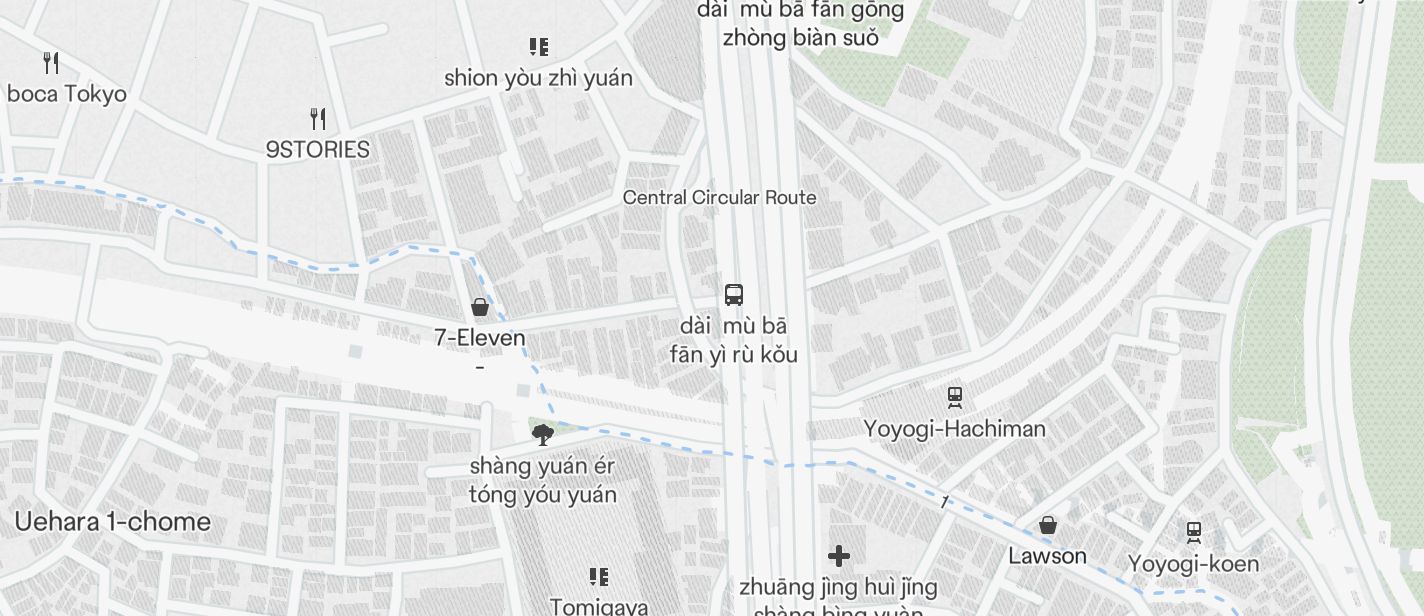Tap the shàng yuán ér tóng park marker
Viewport: 1424px width, 616px height.
click(543, 435)
